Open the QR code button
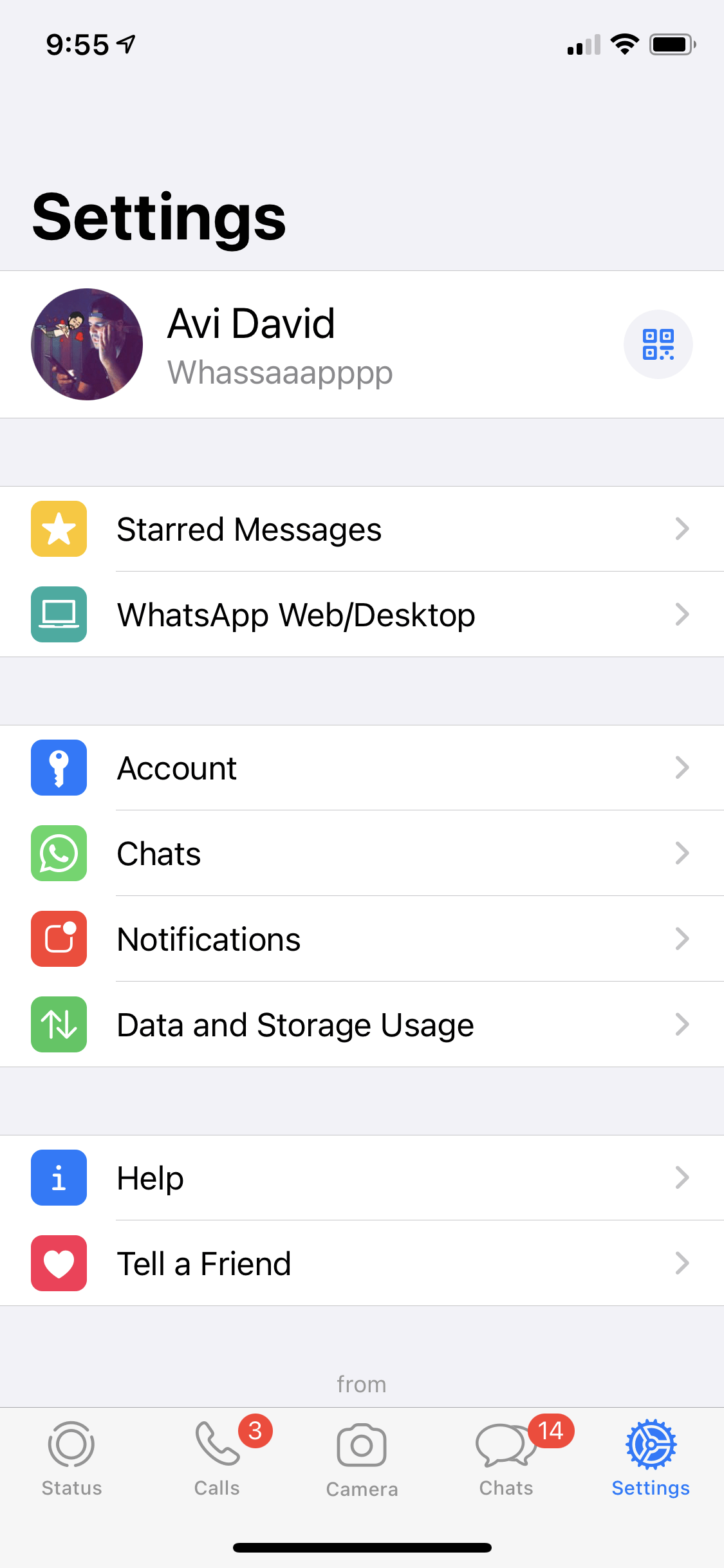 [x=658, y=344]
